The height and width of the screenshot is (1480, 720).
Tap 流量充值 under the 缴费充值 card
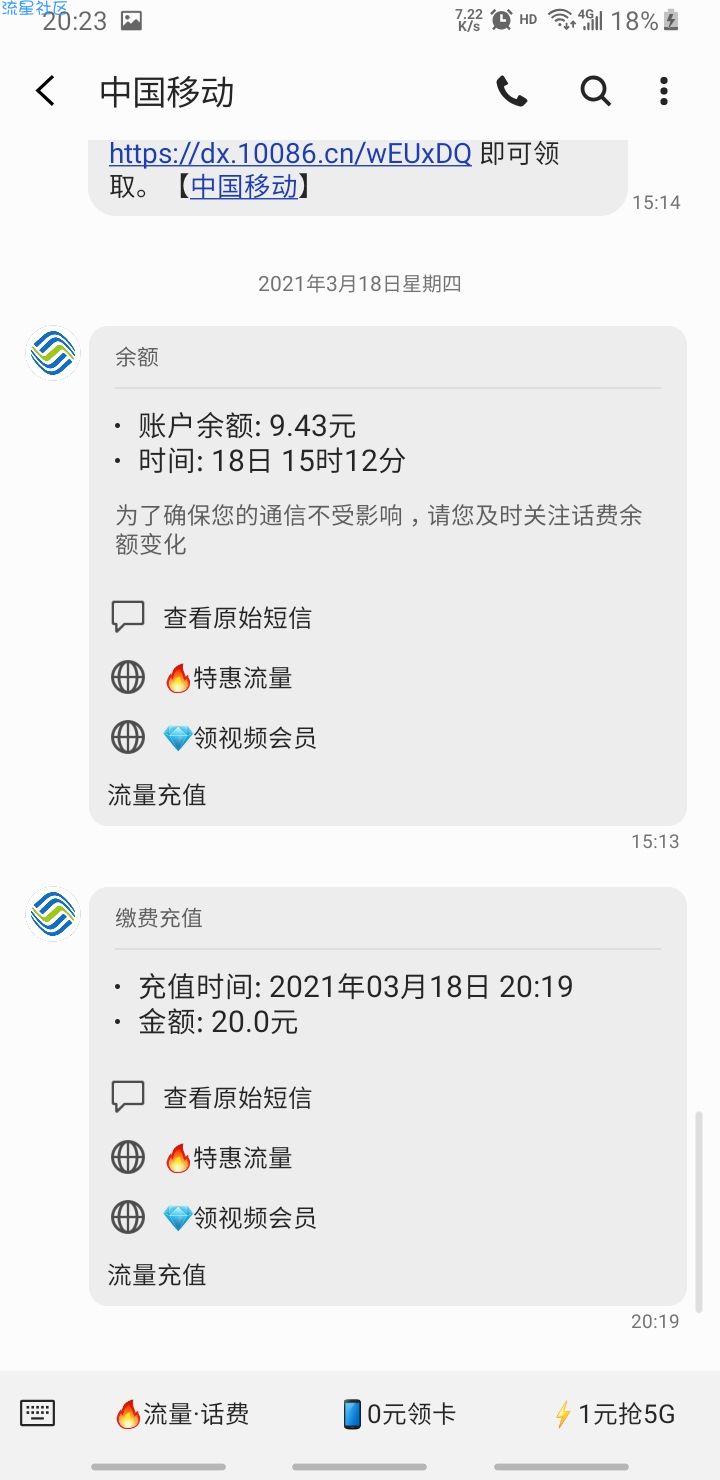point(157,1275)
